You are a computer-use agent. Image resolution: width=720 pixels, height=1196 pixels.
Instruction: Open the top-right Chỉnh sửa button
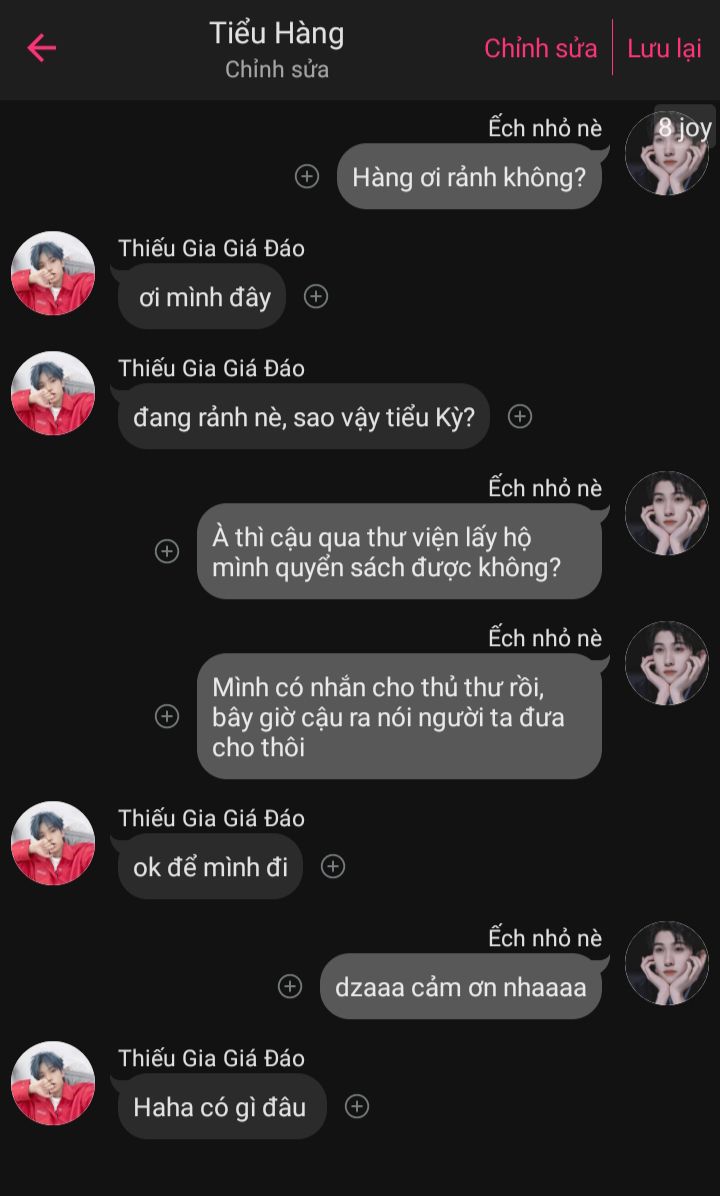tap(540, 48)
